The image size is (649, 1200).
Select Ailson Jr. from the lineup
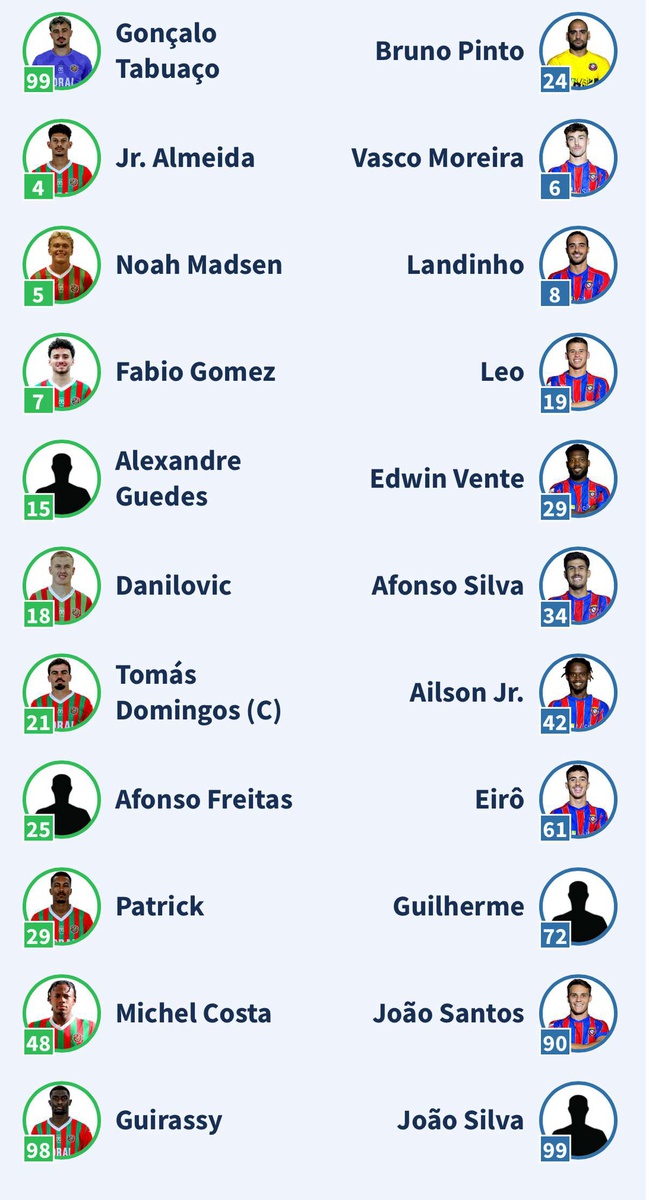pyautogui.click(x=466, y=693)
